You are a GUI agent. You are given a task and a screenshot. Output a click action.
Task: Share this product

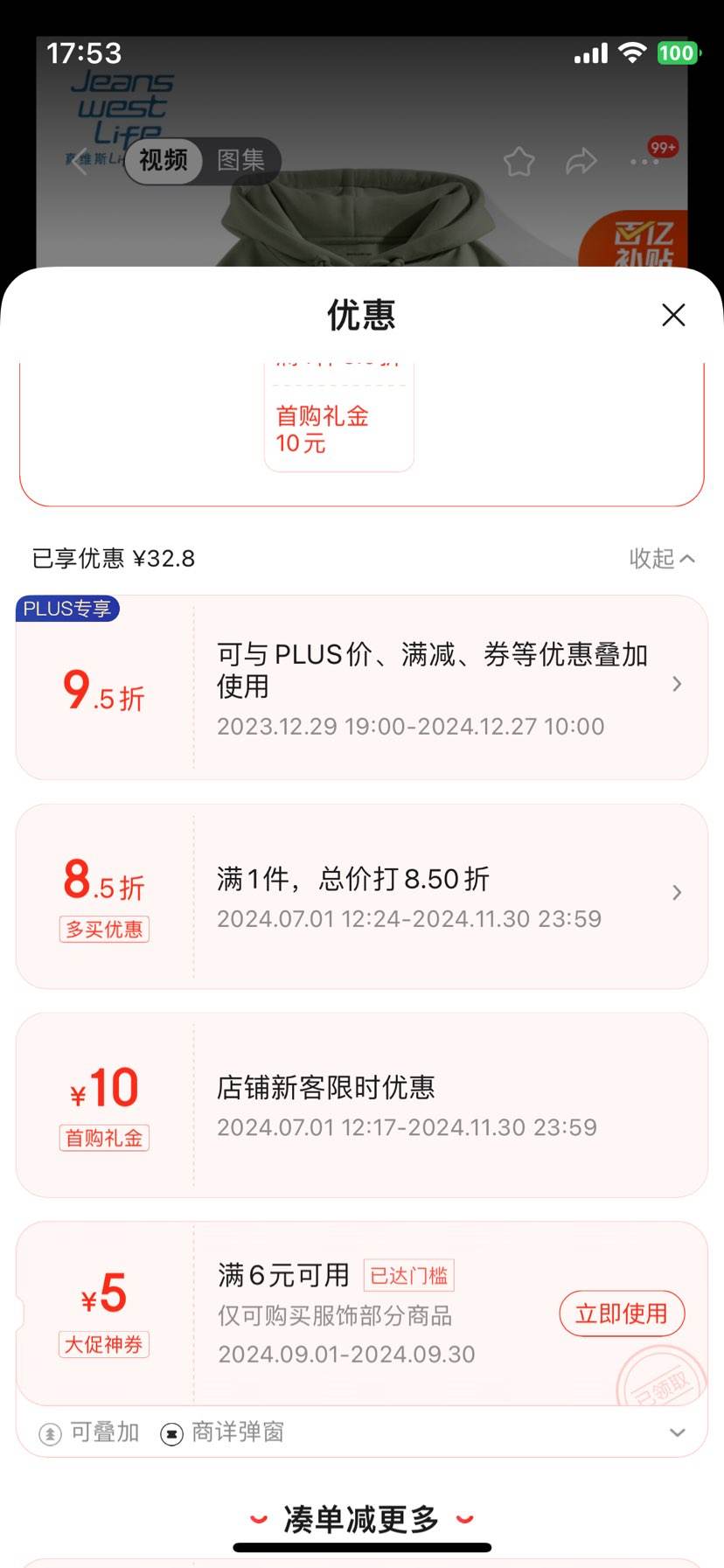[x=581, y=162]
